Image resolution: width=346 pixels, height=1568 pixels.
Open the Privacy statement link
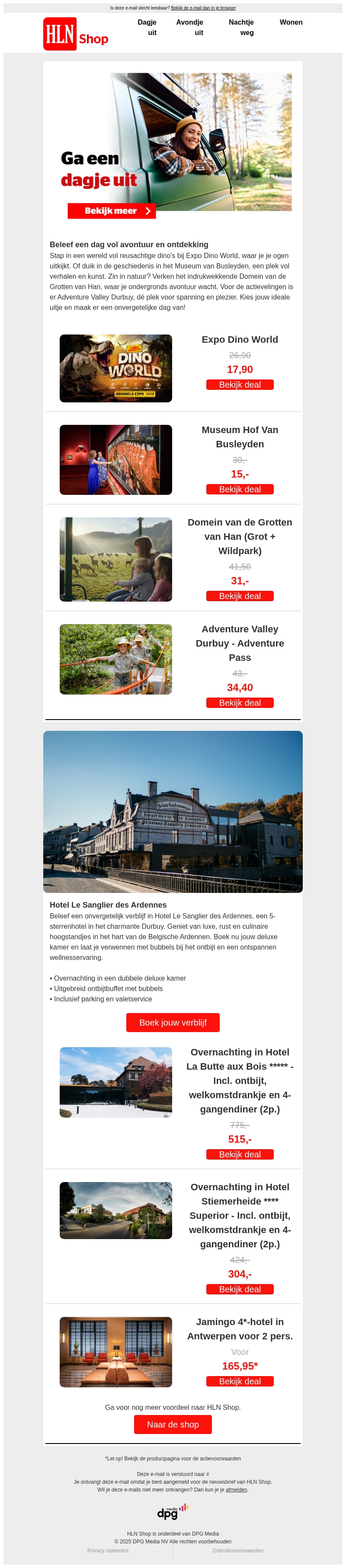click(108, 1550)
